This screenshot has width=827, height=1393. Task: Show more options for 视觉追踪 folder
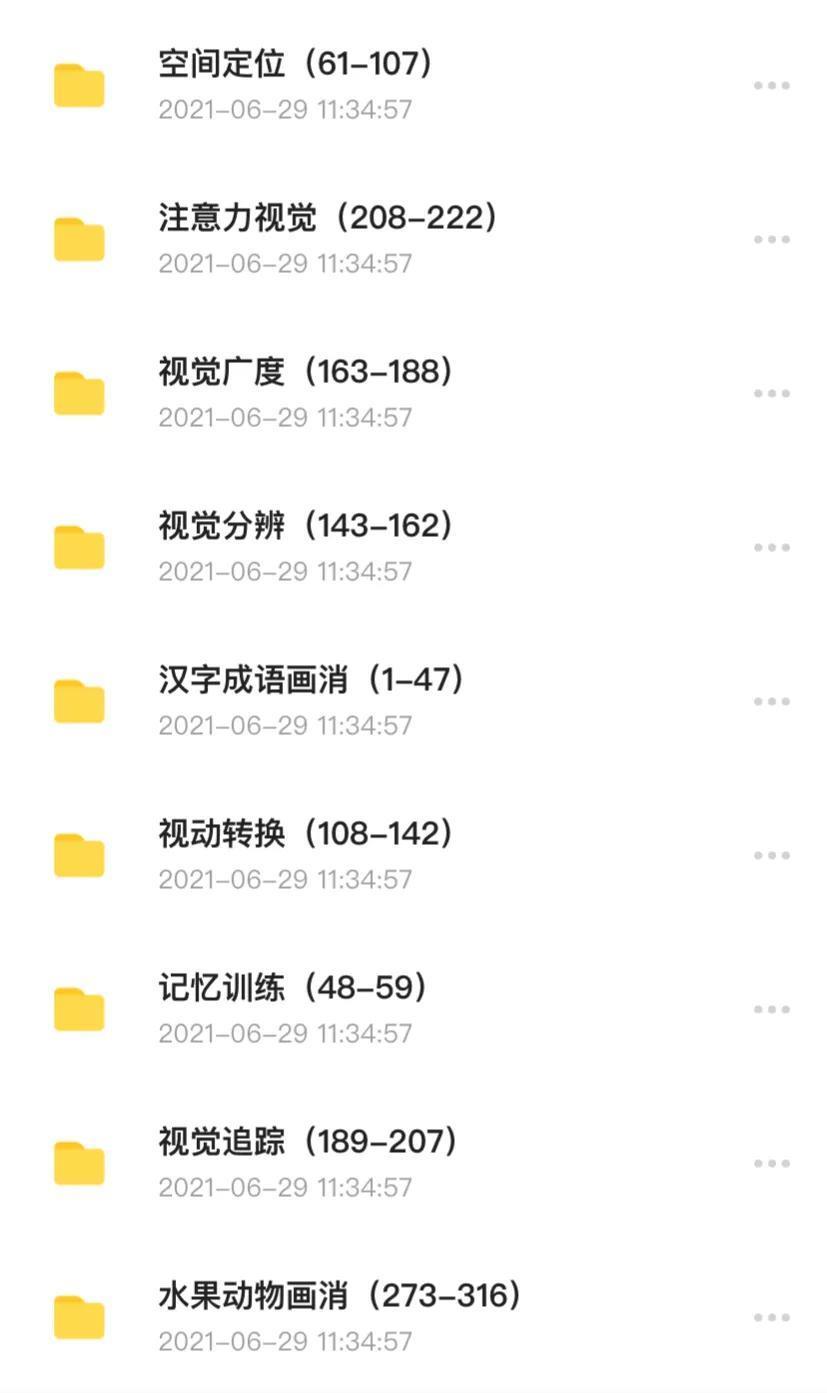point(772,1163)
